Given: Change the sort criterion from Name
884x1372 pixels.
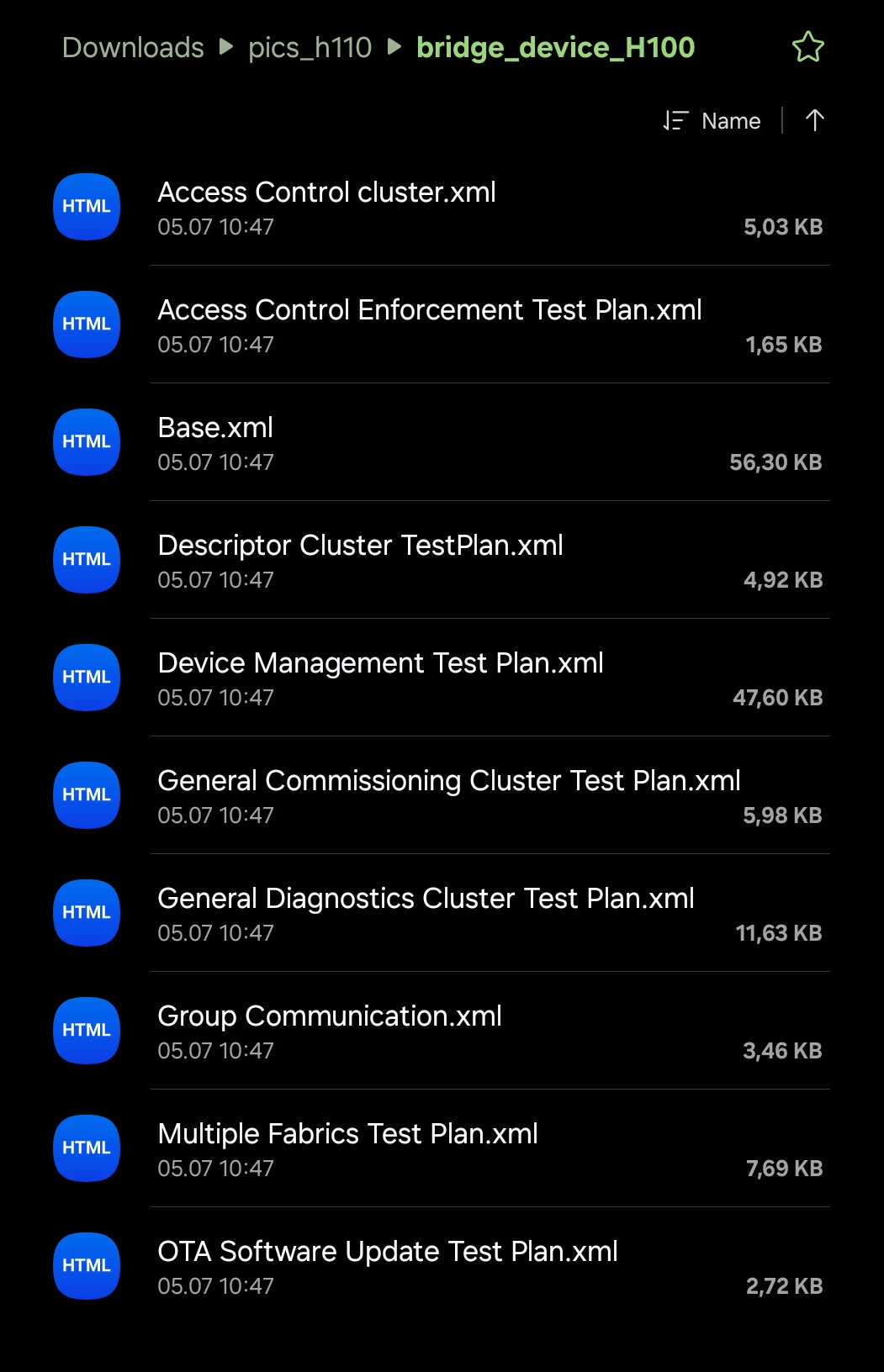Looking at the screenshot, I should click(712, 121).
